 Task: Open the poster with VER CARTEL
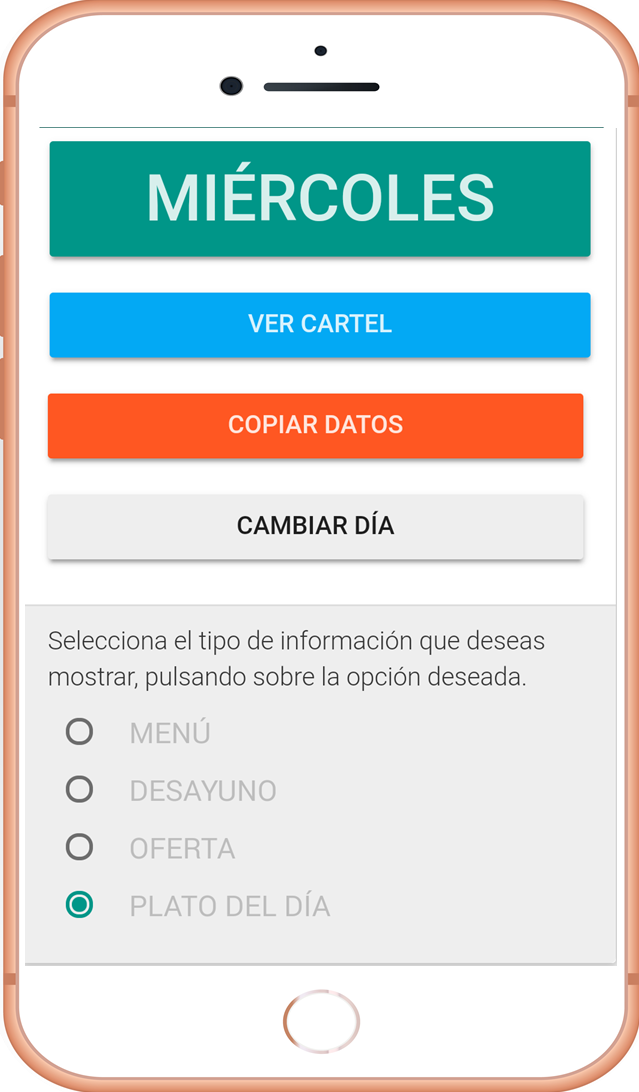pyautogui.click(x=320, y=325)
